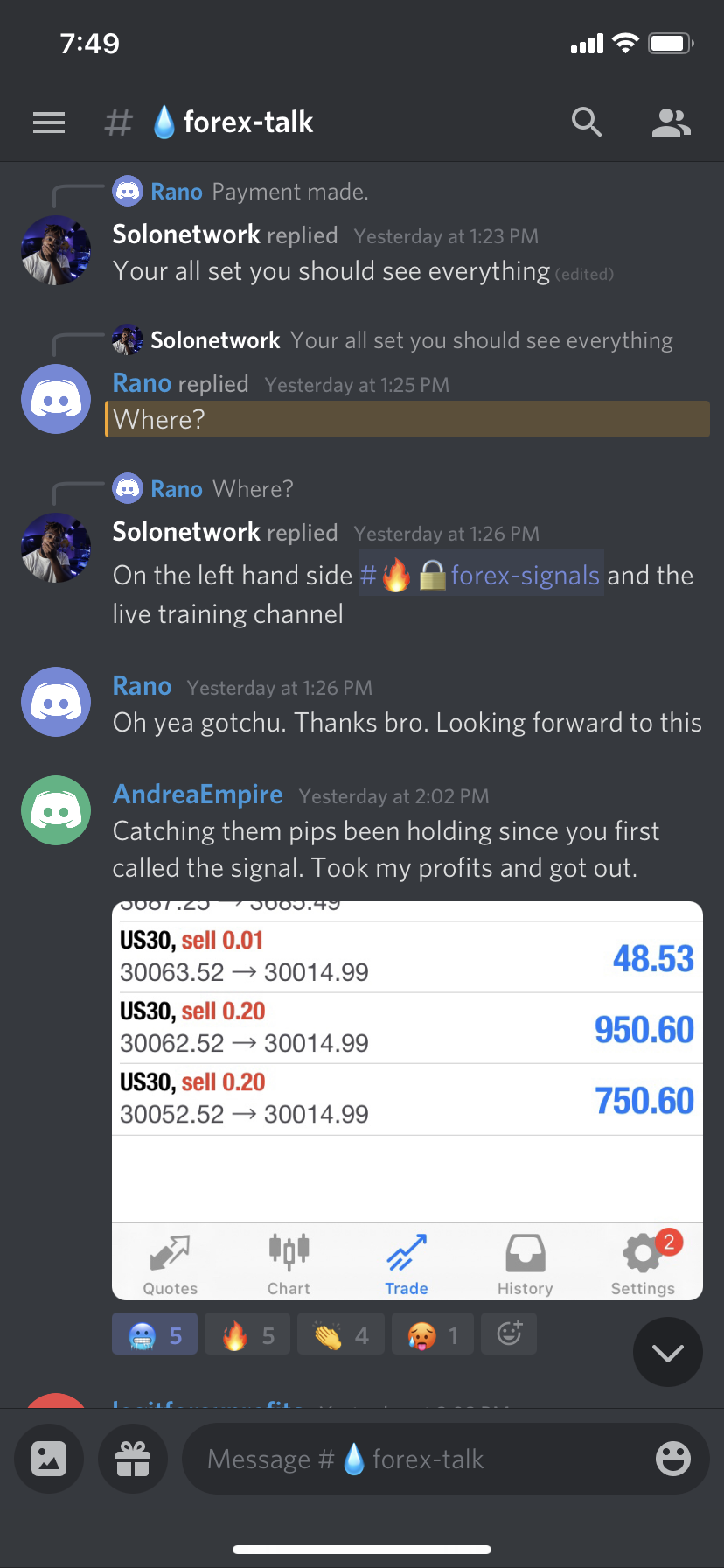Open the channel drawer hamburger menu
724x1568 pixels.
point(49,123)
